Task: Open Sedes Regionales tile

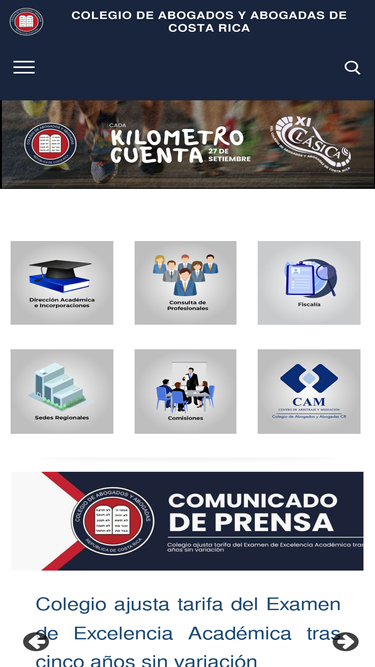Action: point(62,391)
